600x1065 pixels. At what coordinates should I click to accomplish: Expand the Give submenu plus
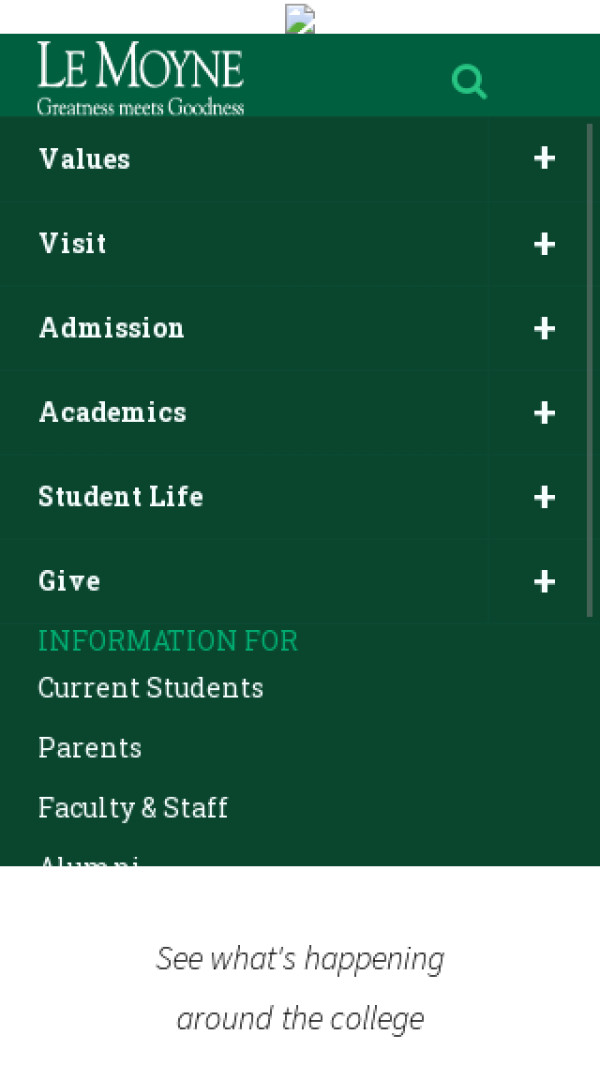point(544,582)
